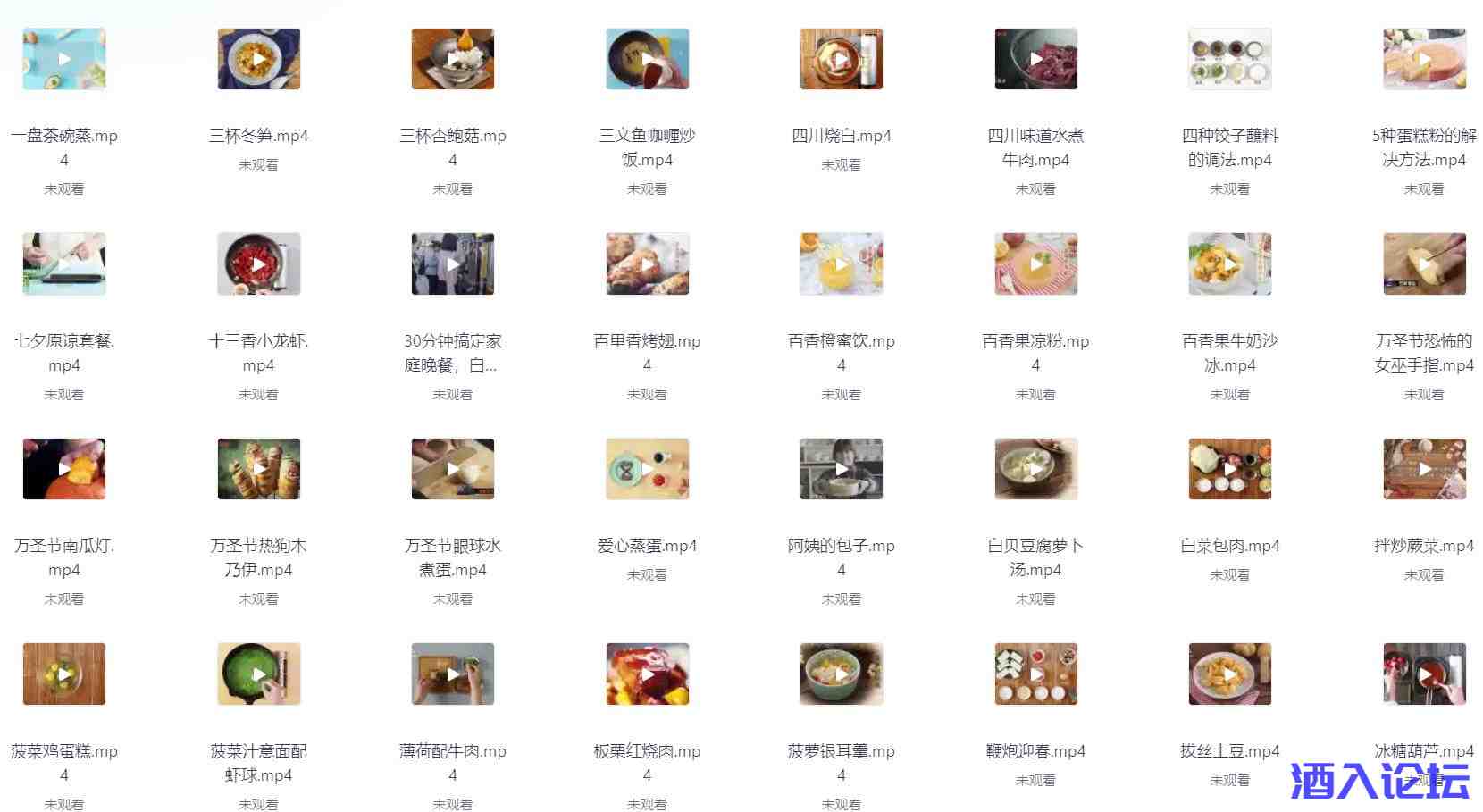
Task: Select 白菜包肉.mp4 video
Action: 1229,469
